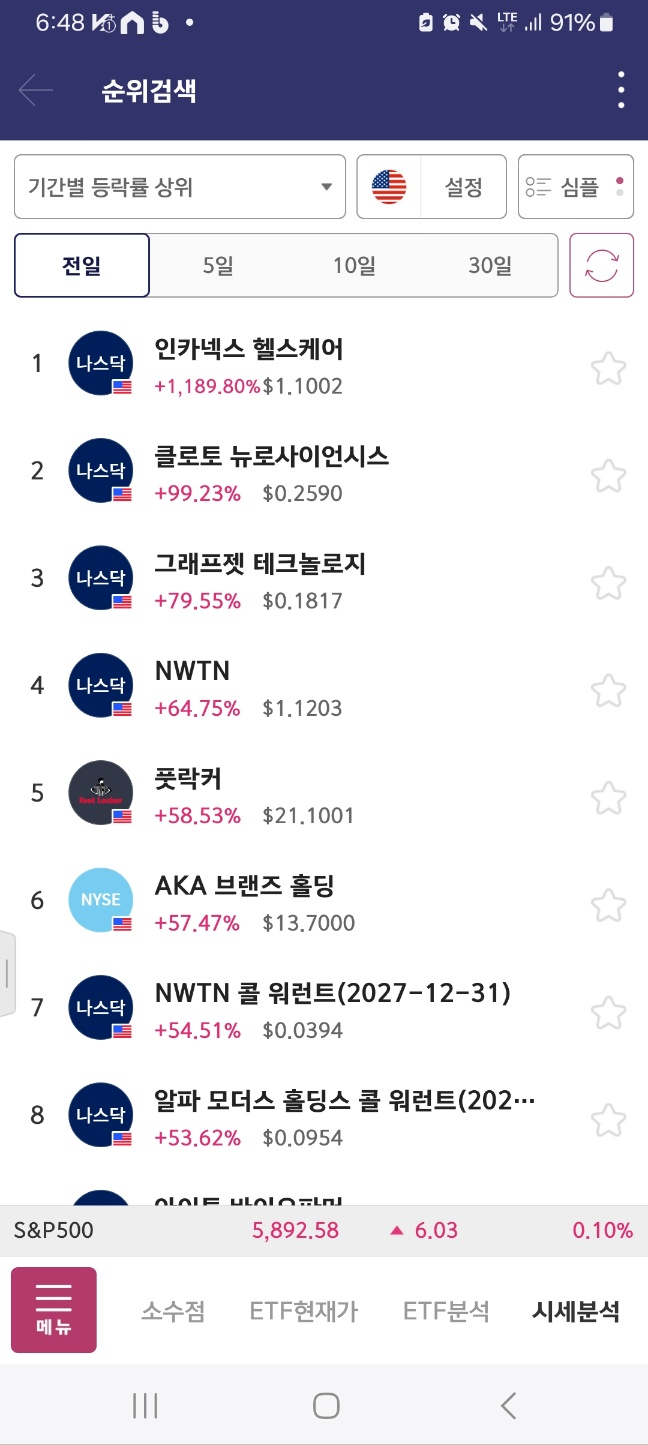Go back with the top-left arrow
The height and width of the screenshot is (1445, 648).
[36, 91]
